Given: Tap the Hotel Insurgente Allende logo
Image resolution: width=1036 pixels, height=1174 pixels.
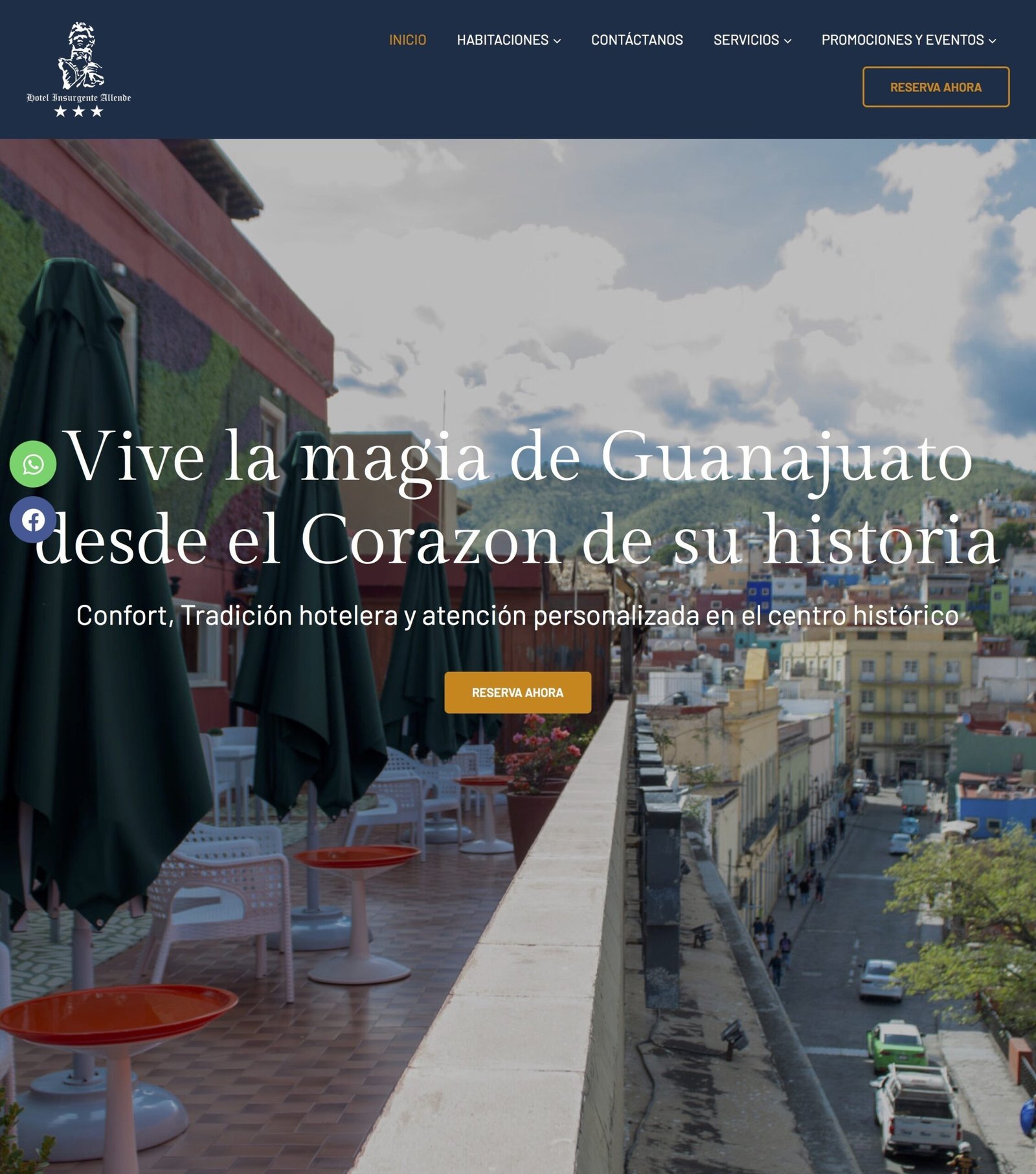Looking at the screenshot, I should pos(78,70).
